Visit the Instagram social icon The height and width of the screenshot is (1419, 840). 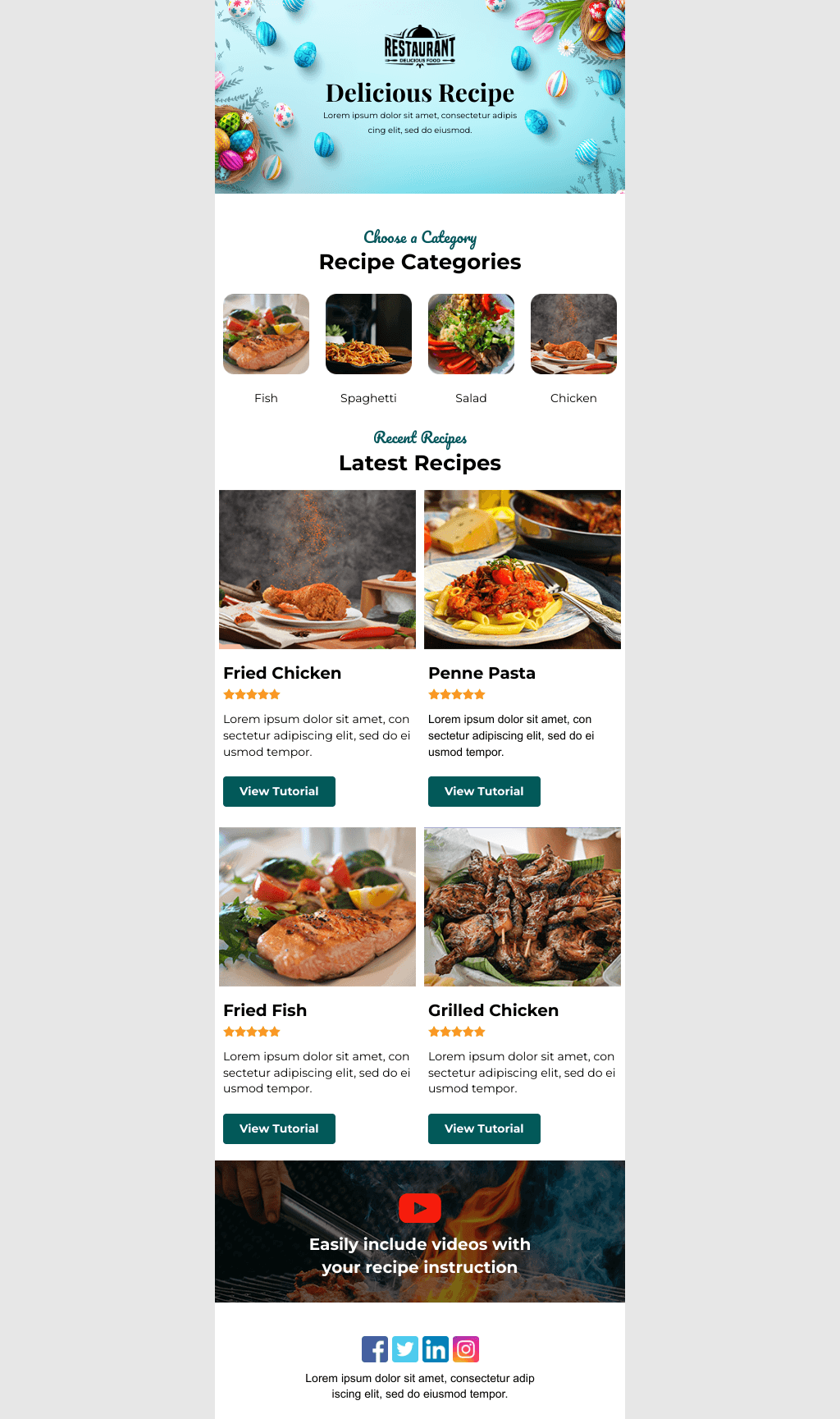pyautogui.click(x=465, y=1348)
